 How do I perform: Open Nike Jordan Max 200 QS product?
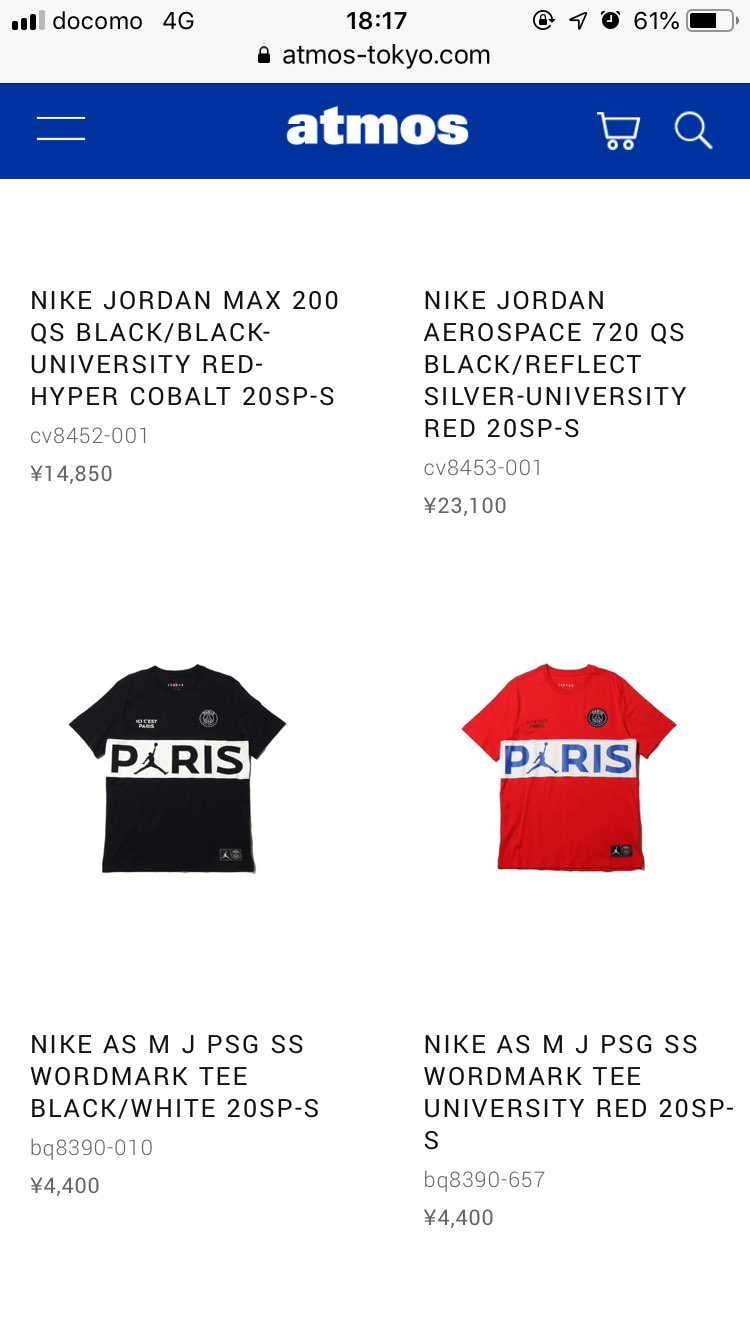(185, 348)
